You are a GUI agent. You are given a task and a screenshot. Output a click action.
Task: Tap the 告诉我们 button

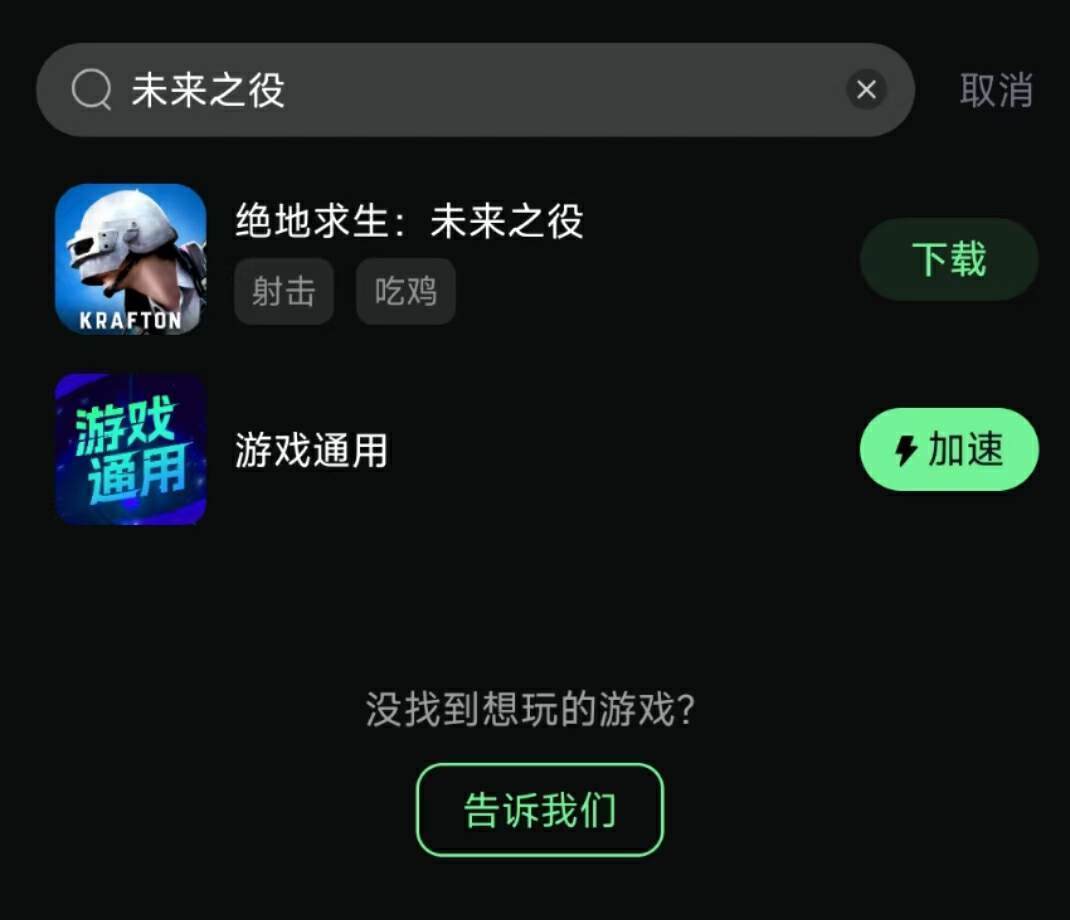(x=539, y=810)
